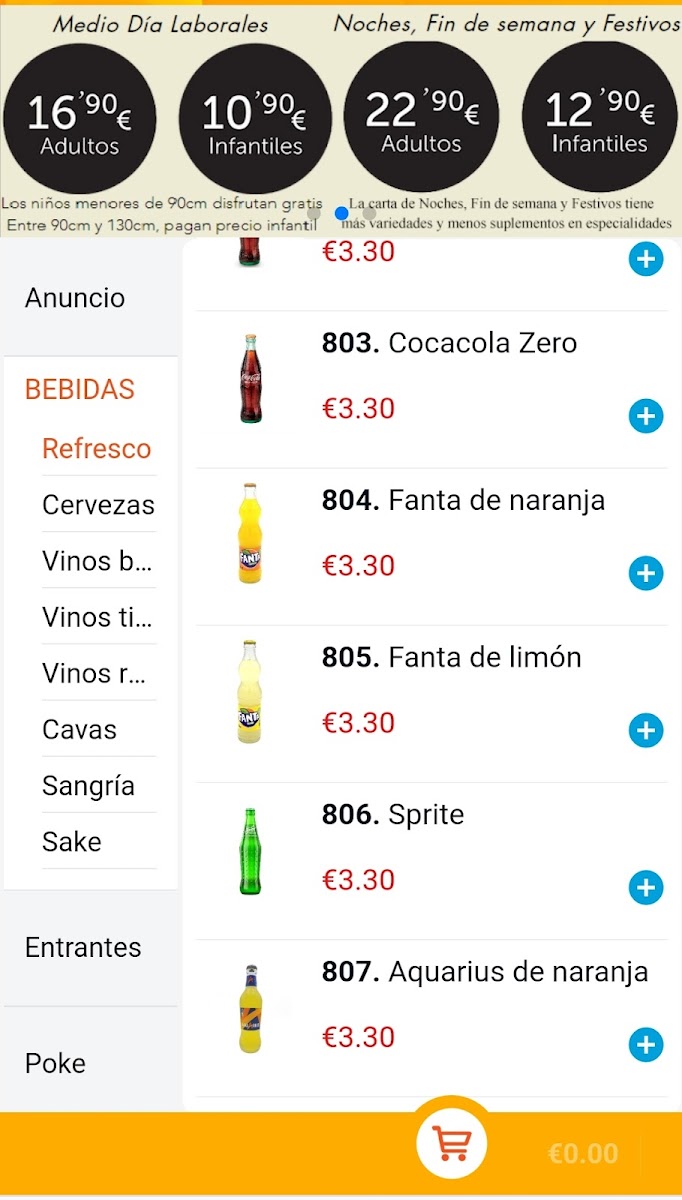The height and width of the screenshot is (1200, 682).
Task: Browse the Cavas subcategory
Action: 80,730
